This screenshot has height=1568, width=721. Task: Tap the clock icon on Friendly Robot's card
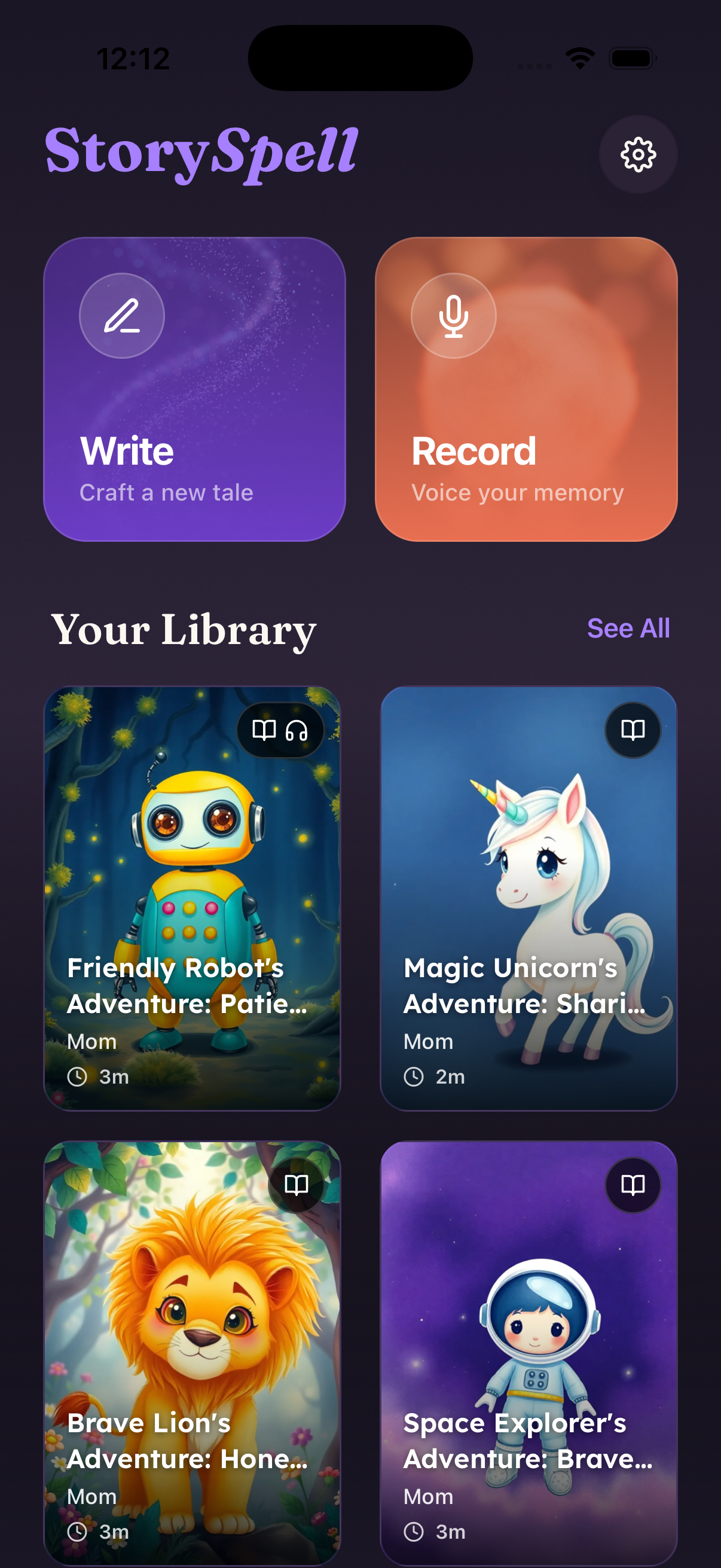tap(77, 1076)
